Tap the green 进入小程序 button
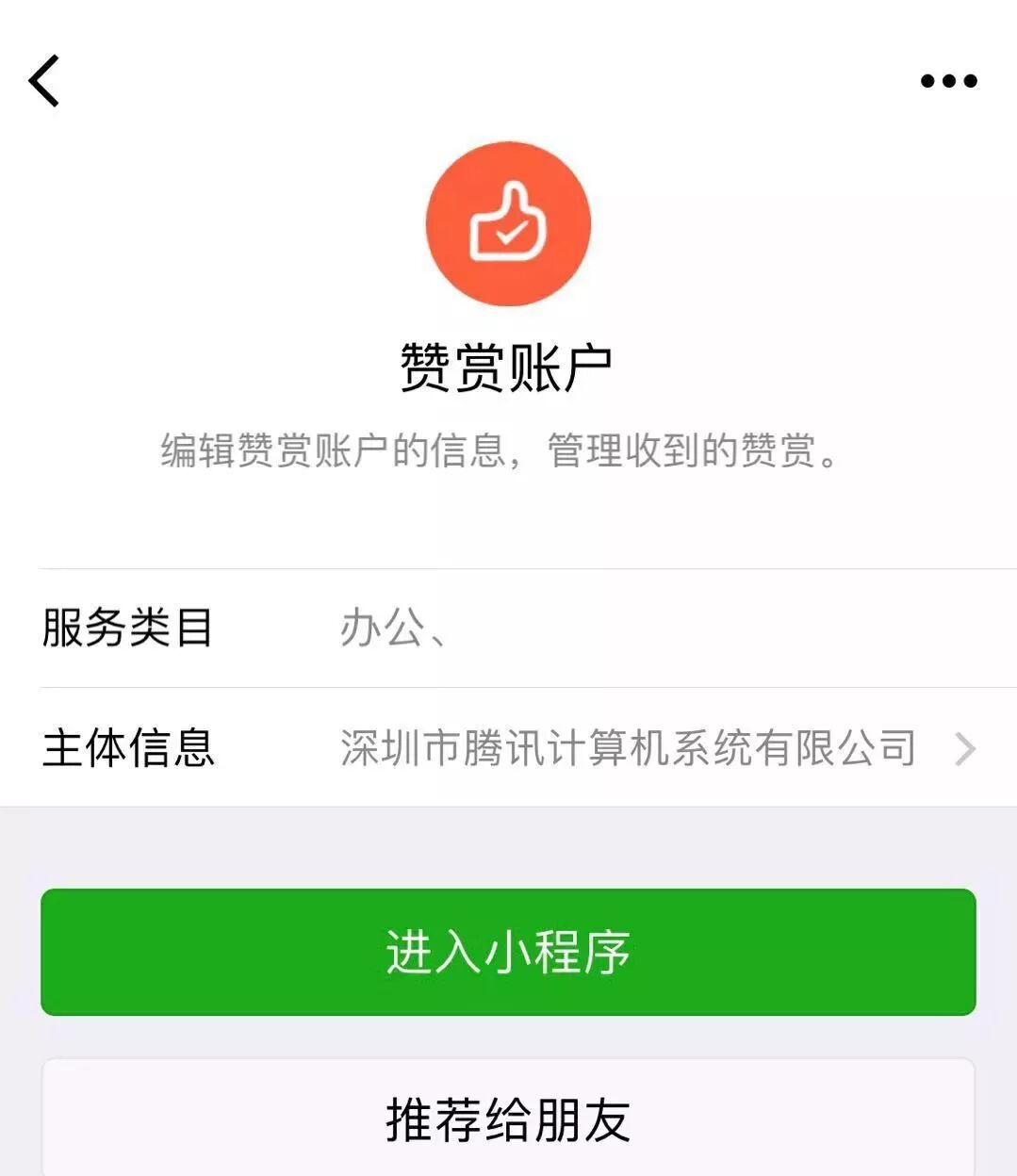 coord(508,952)
